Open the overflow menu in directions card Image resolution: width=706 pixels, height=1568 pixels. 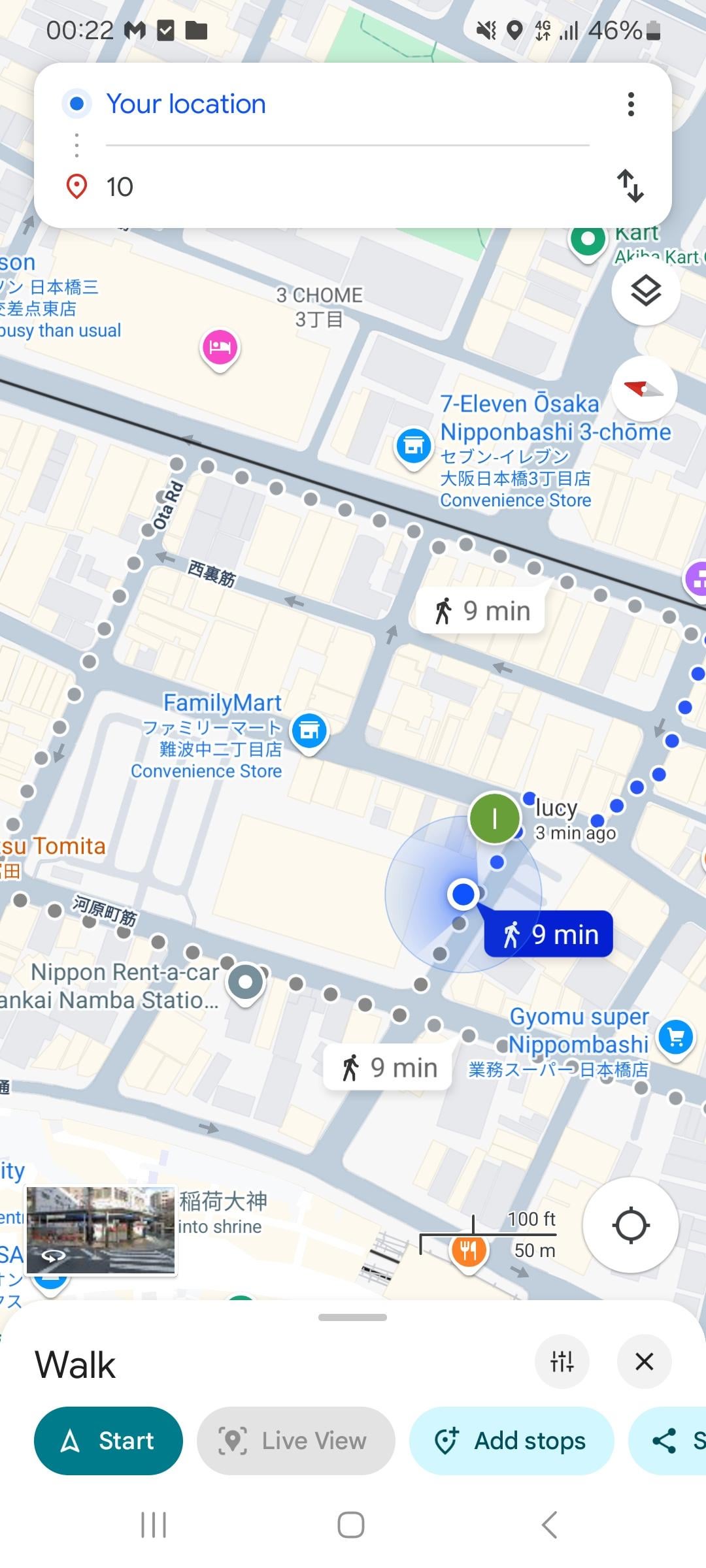(x=630, y=105)
